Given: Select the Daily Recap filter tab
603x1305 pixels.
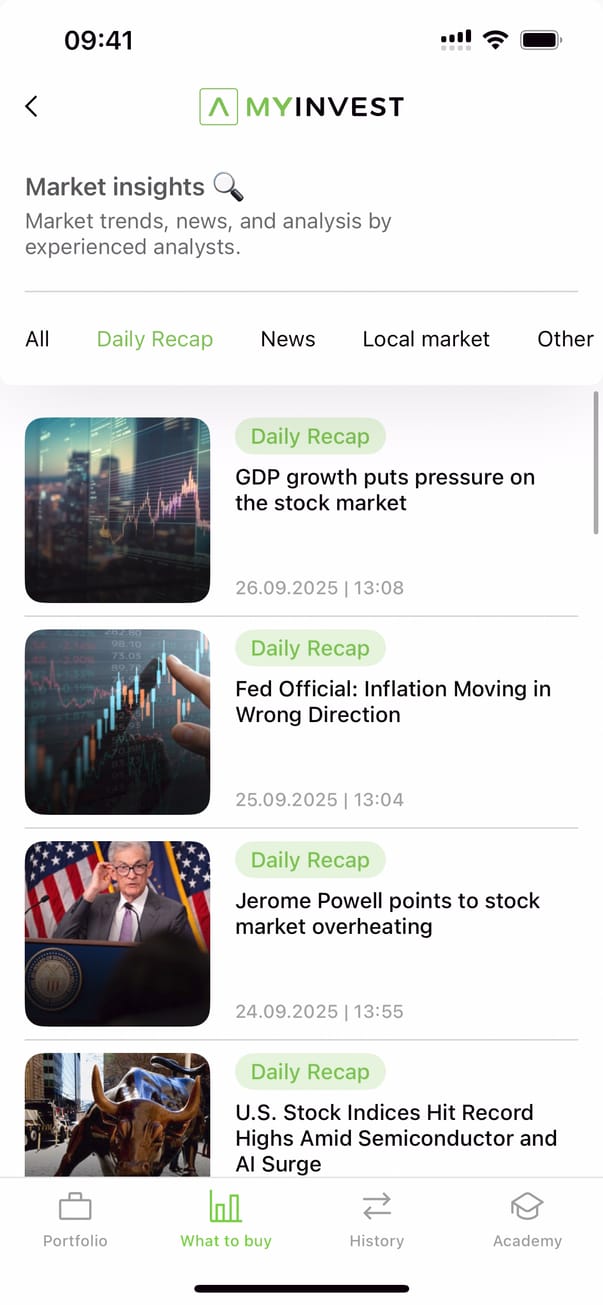Looking at the screenshot, I should pos(155,339).
